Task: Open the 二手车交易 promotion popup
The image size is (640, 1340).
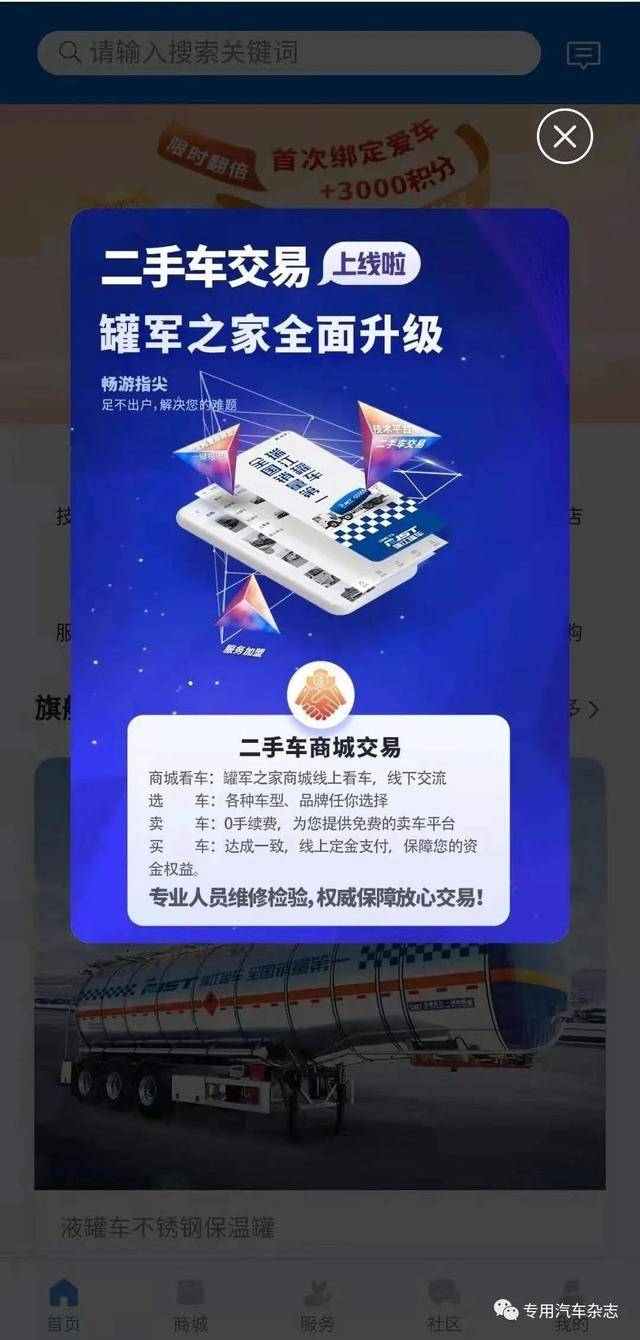Action: (319, 575)
